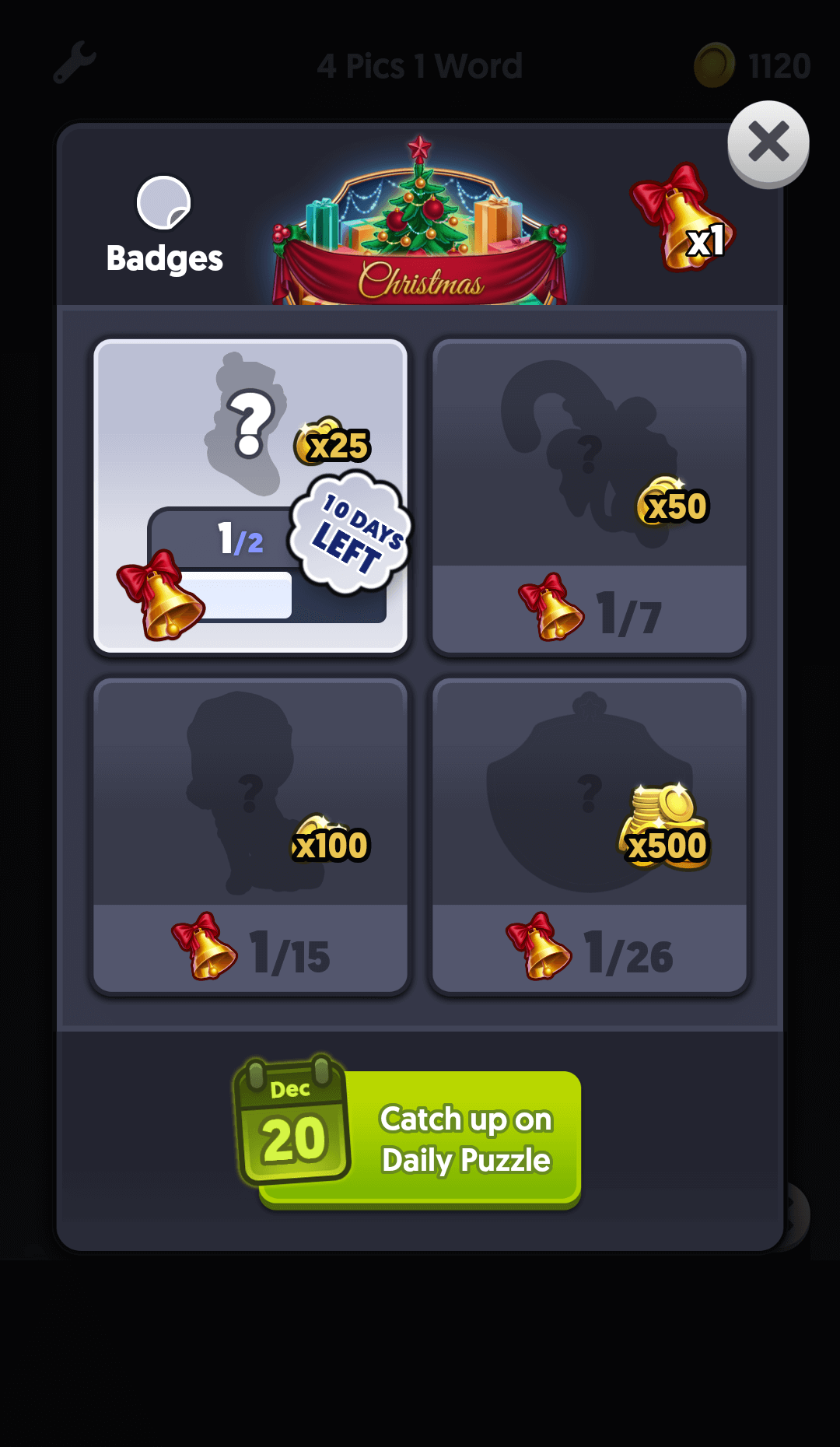The height and width of the screenshot is (1447, 840).
Task: Close the Christmas event dialog
Action: tap(768, 143)
